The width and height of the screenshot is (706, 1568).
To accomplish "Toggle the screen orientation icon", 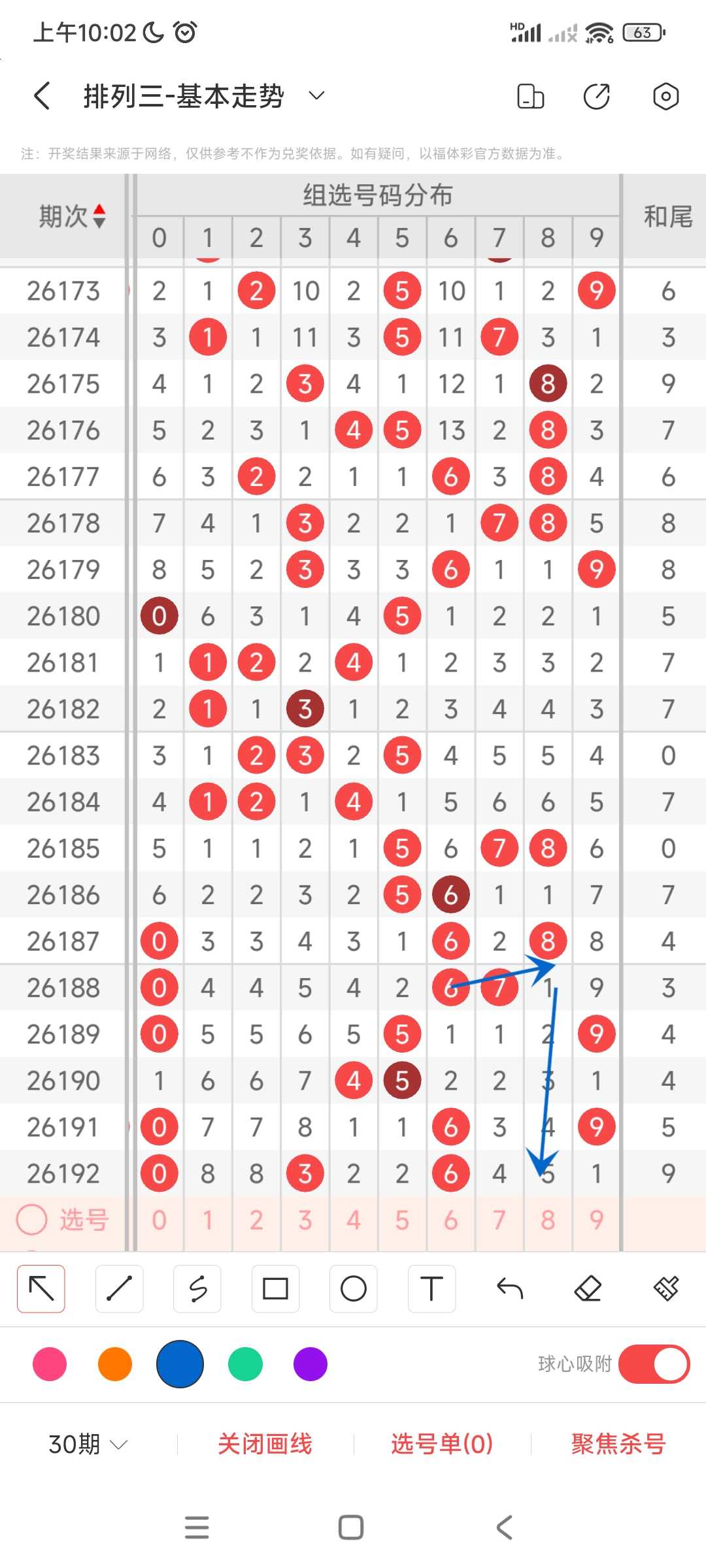I will [x=530, y=96].
